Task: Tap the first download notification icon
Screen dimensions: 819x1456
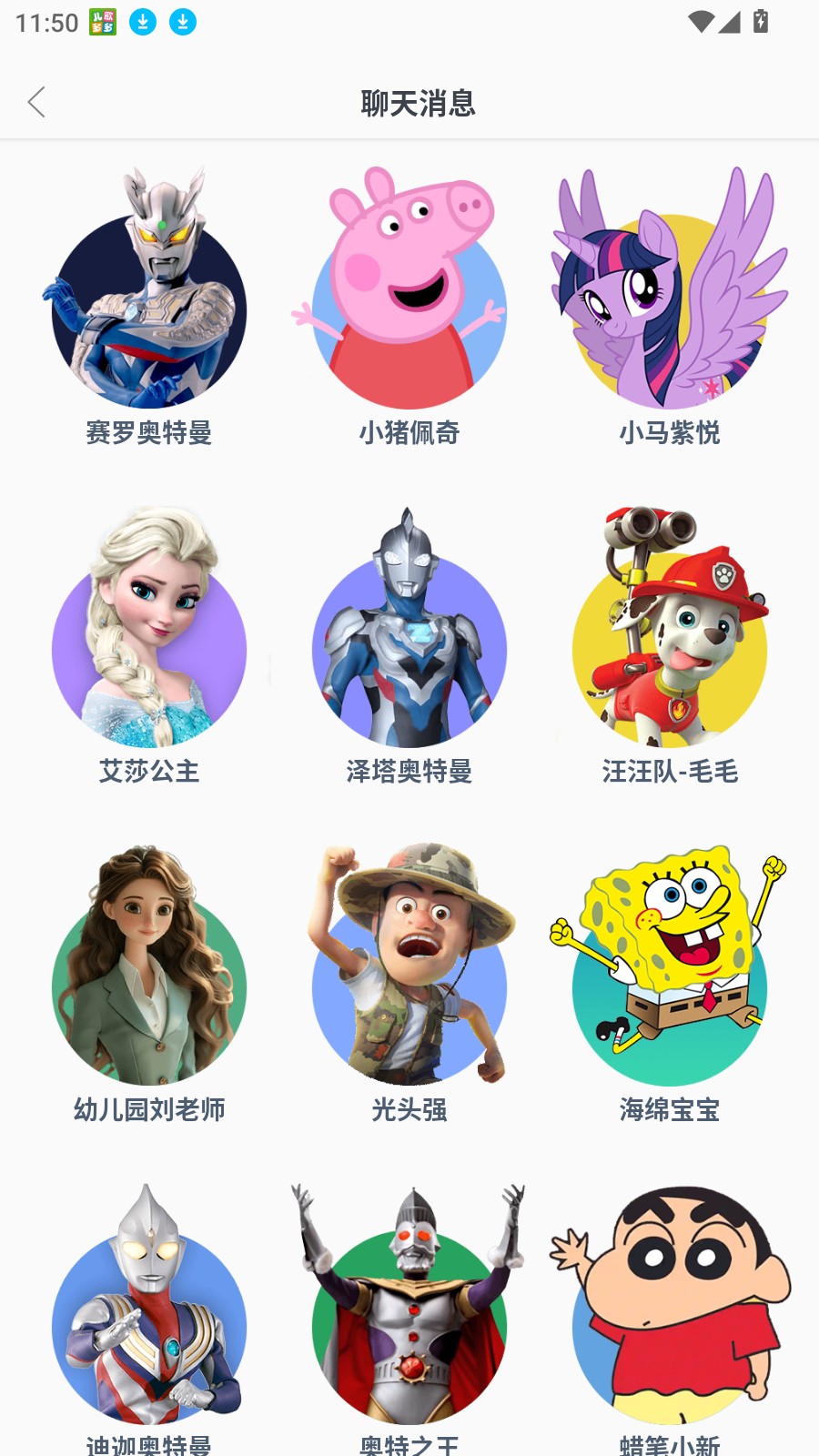Action: coord(141,20)
